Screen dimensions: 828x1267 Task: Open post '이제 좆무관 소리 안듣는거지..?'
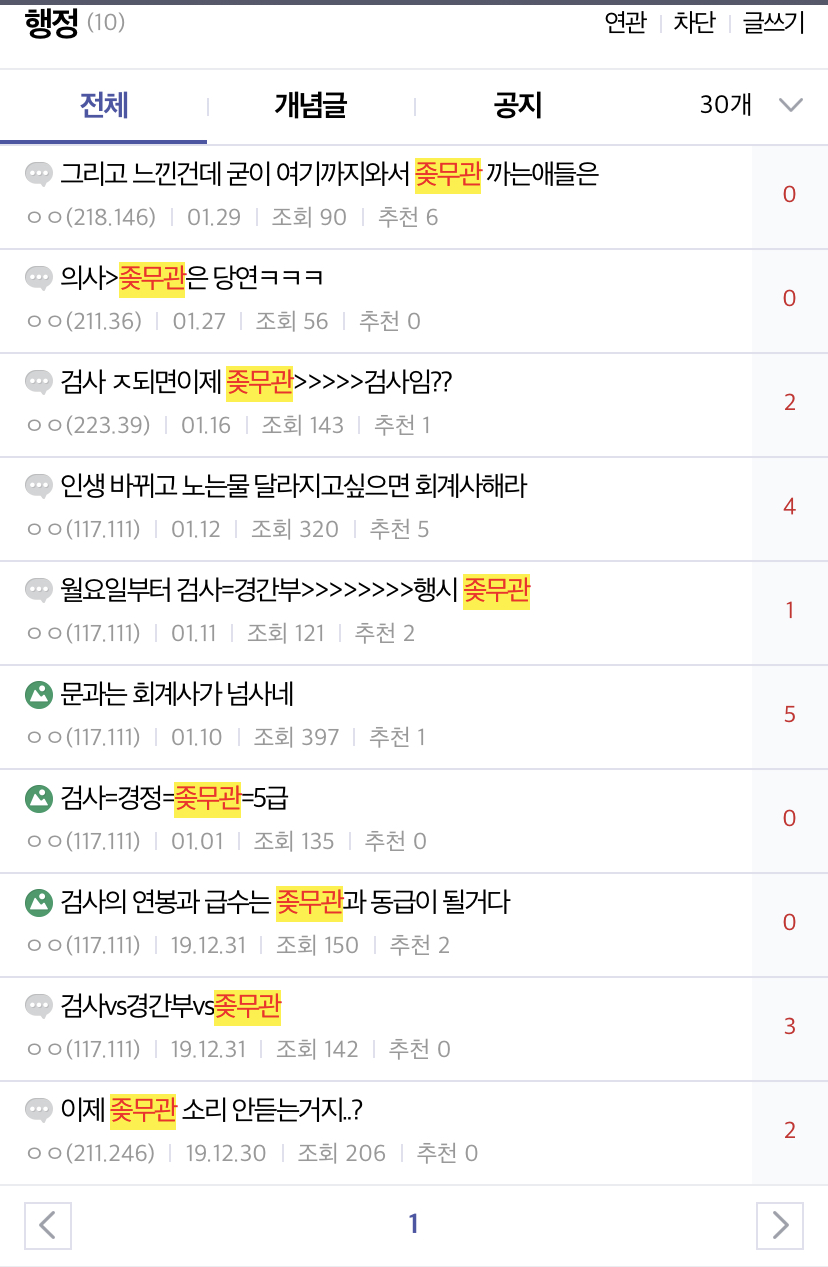click(211, 1111)
